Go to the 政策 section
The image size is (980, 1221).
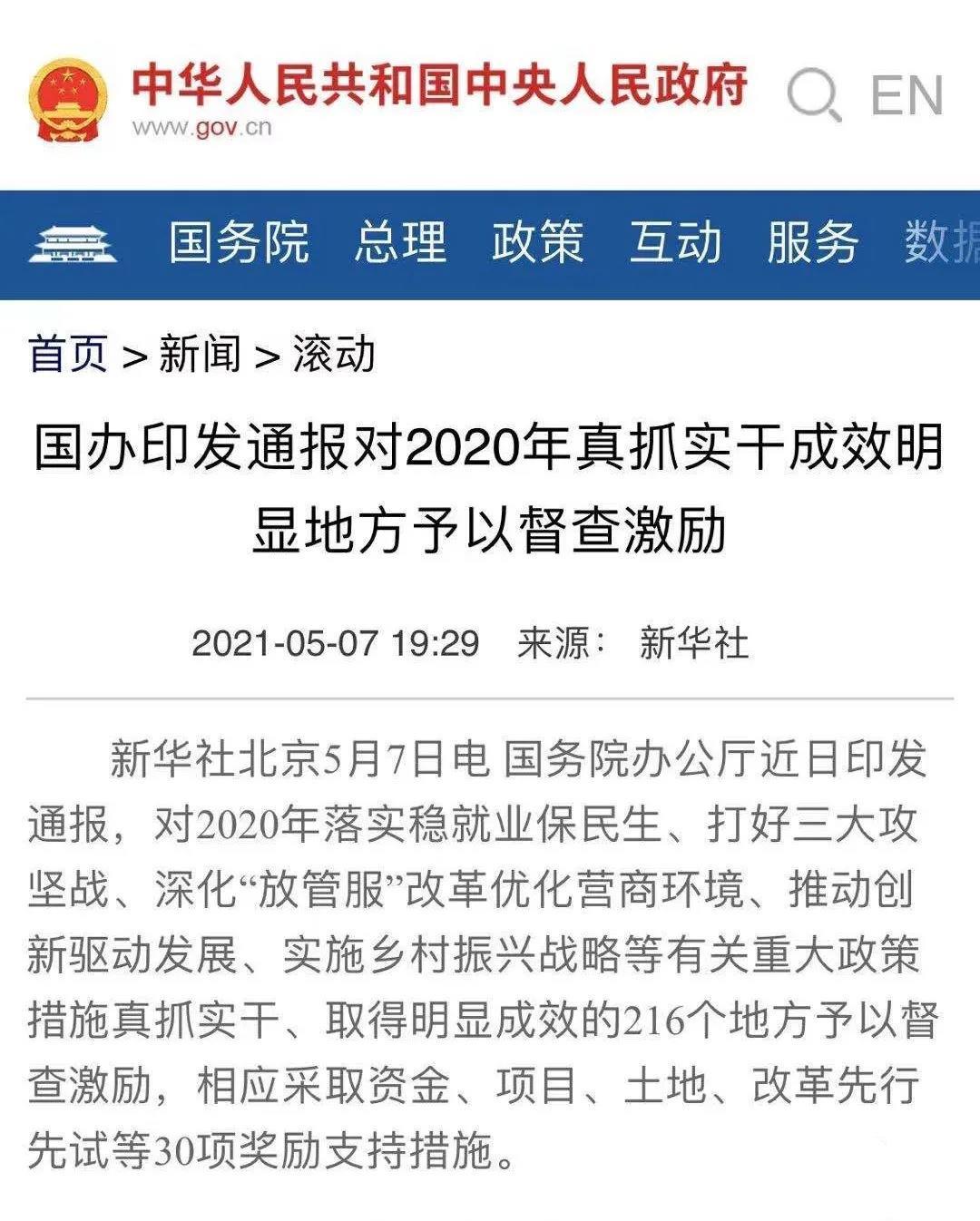pos(538,242)
